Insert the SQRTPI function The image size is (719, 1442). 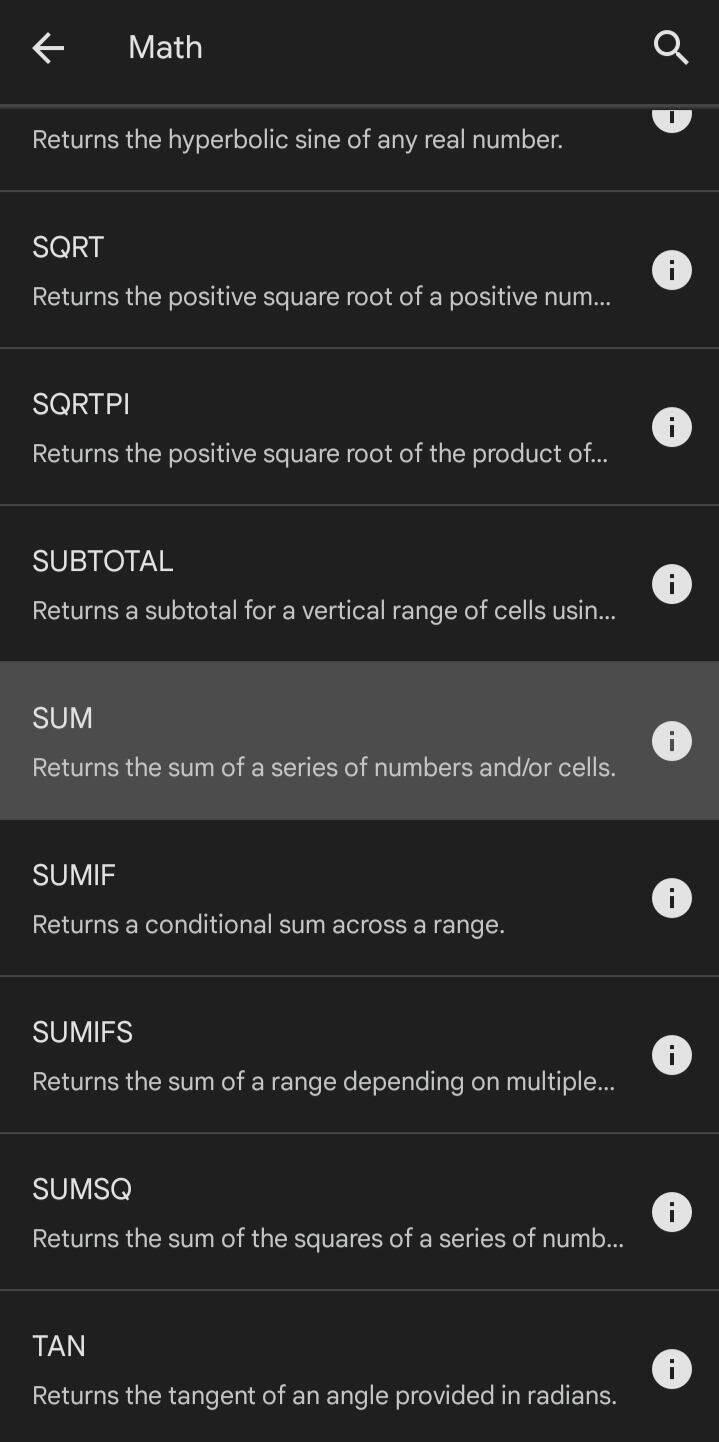(320, 428)
